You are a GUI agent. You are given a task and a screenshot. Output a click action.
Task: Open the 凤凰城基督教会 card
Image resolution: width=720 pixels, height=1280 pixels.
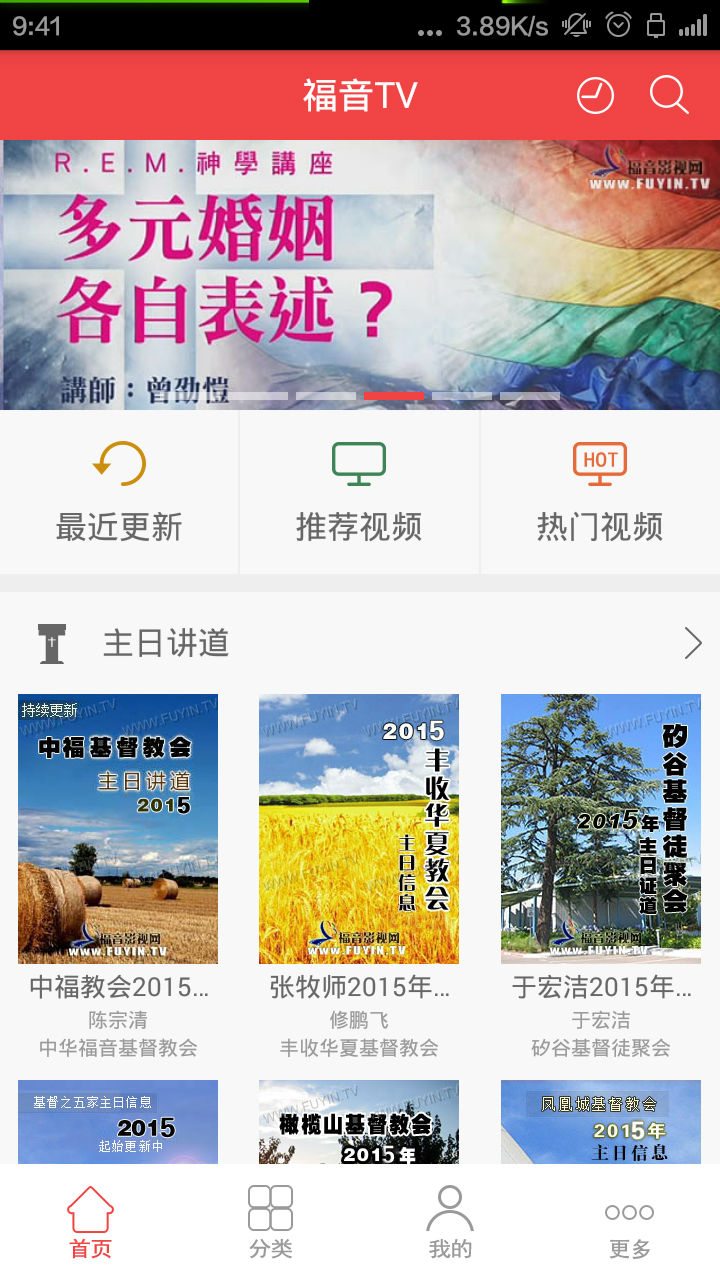[x=601, y=1122]
